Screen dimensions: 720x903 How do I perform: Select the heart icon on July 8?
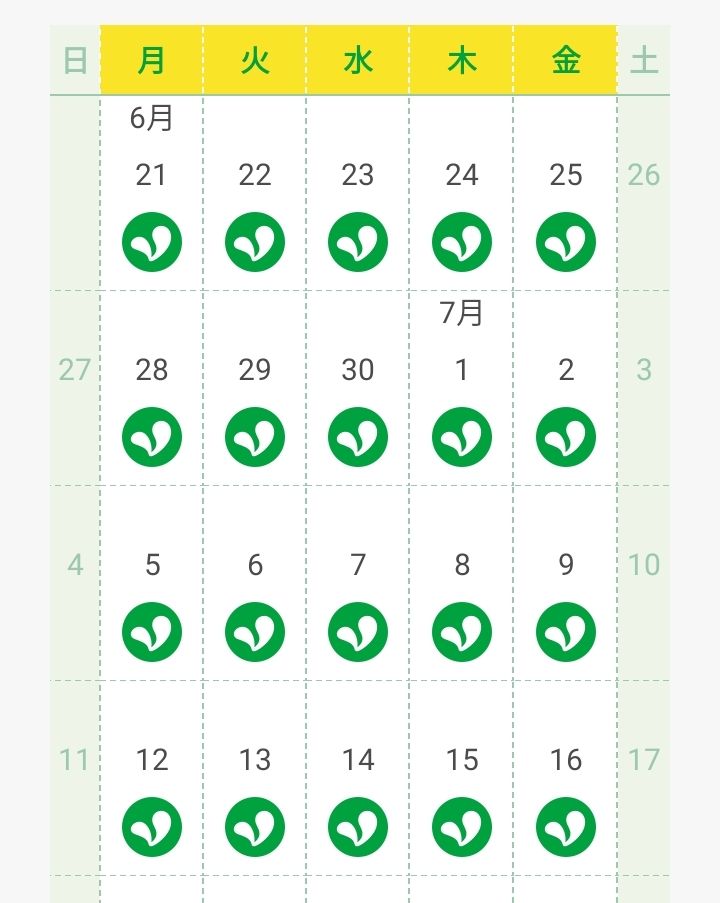tap(462, 632)
